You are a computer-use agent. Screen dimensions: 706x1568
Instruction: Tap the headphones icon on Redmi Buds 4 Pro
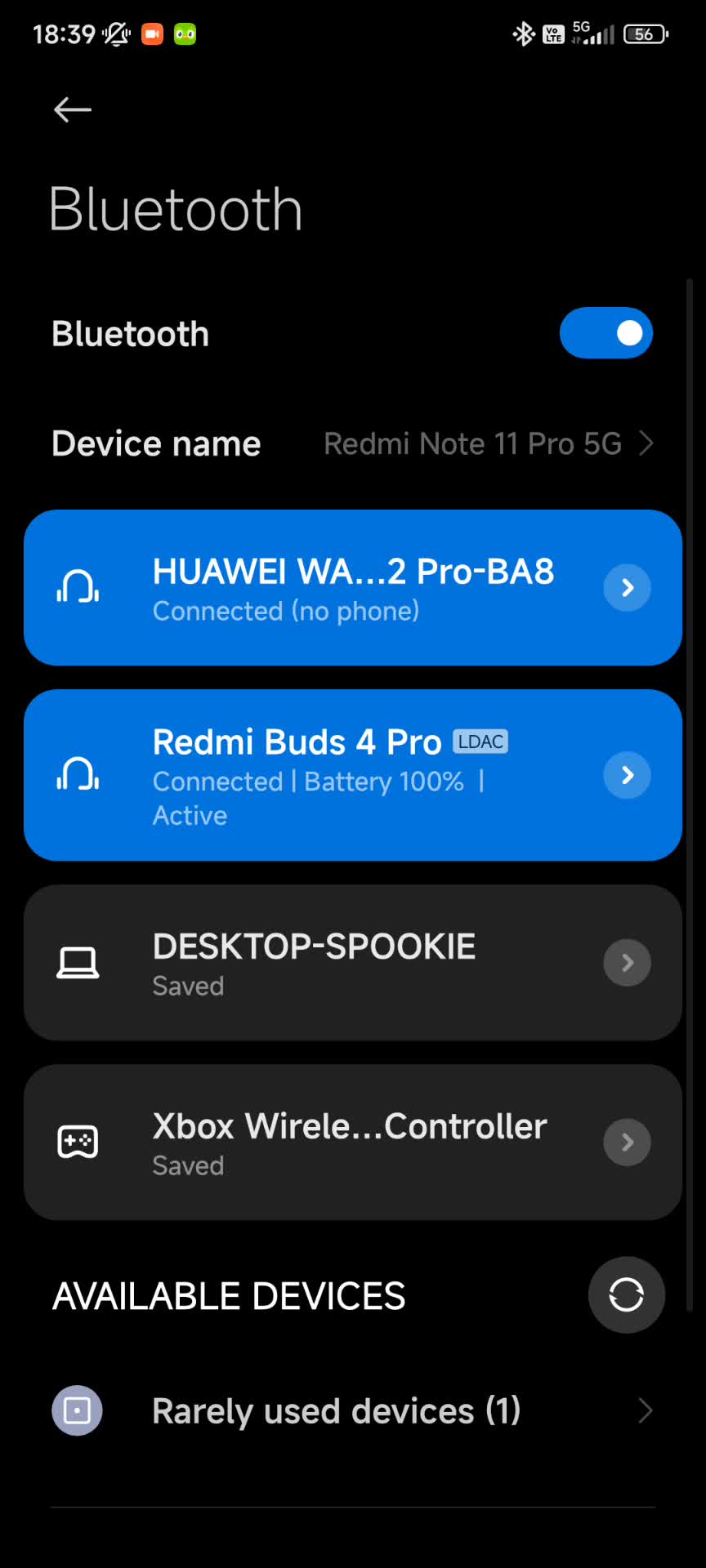tap(78, 775)
